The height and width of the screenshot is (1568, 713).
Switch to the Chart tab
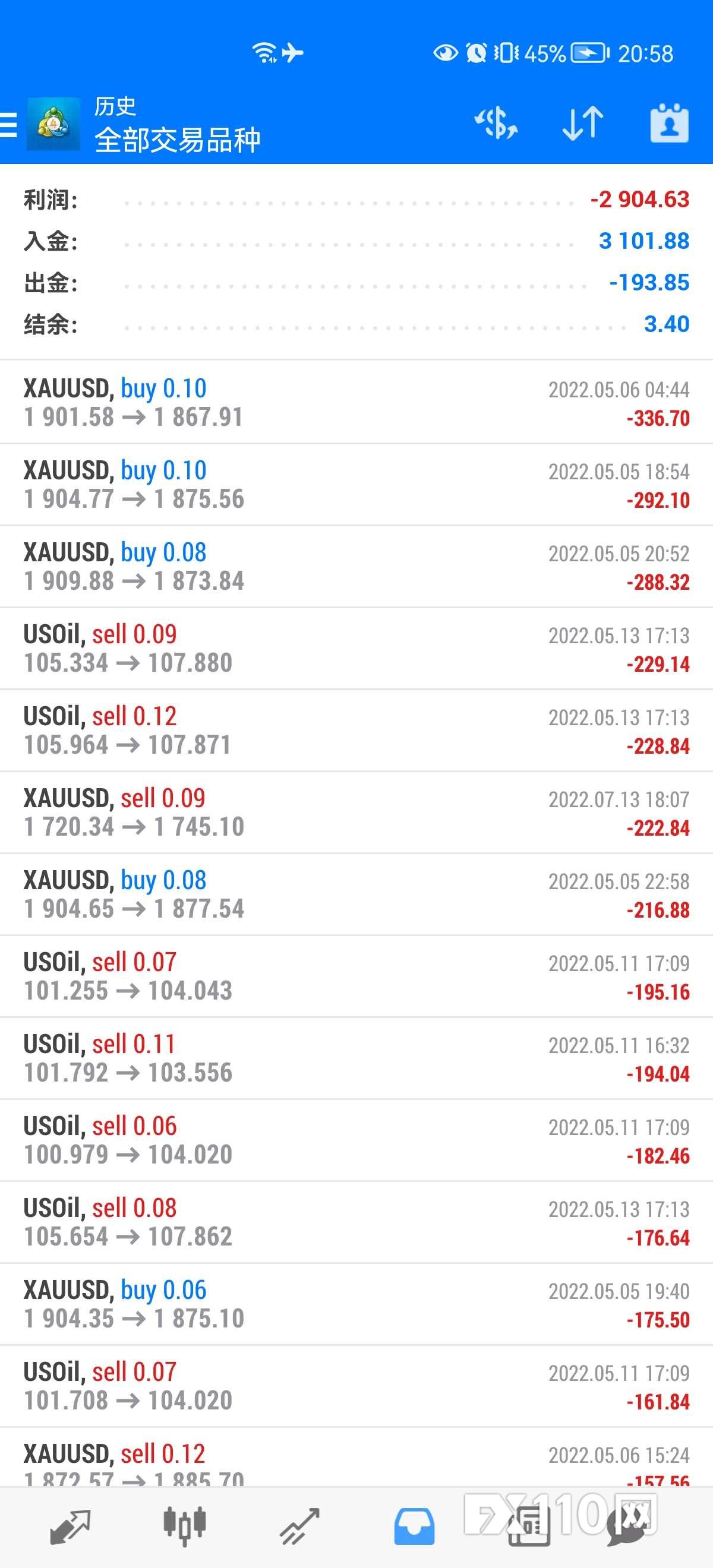click(185, 1527)
